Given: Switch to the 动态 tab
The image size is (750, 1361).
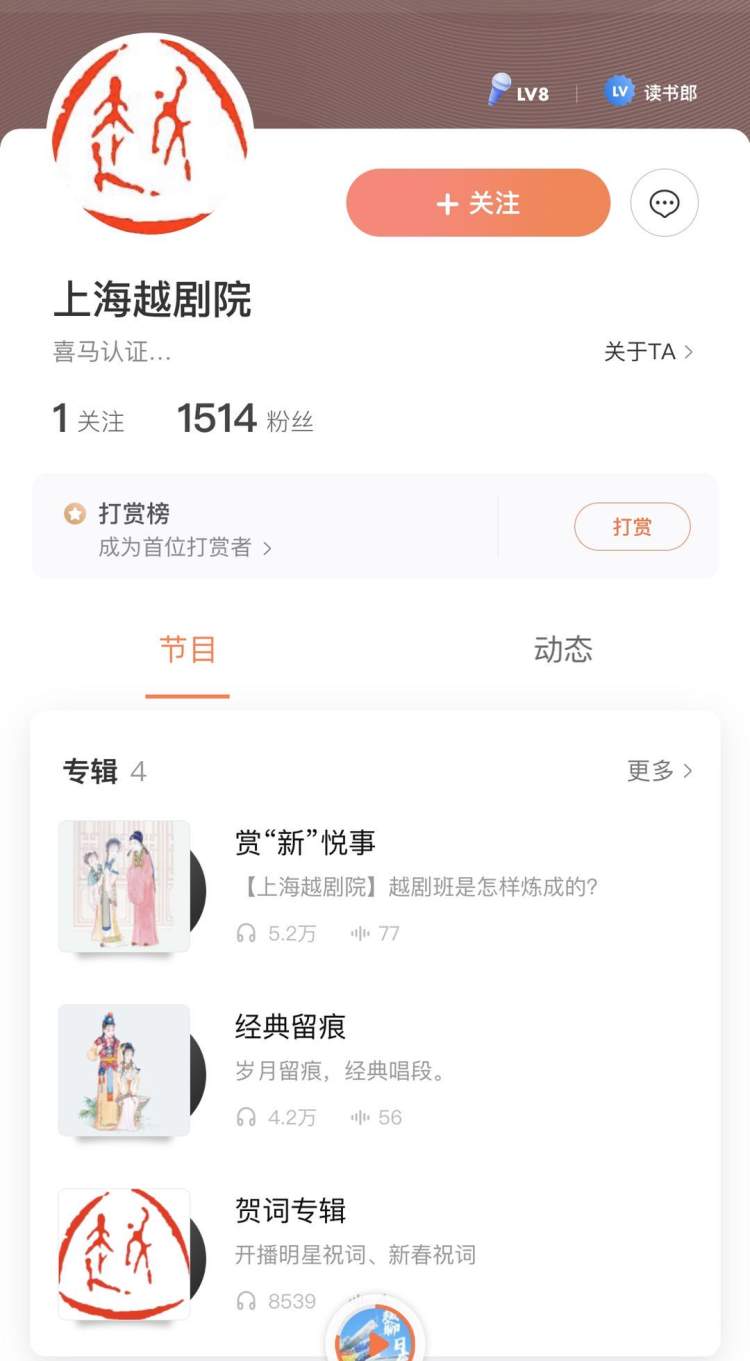Looking at the screenshot, I should pyautogui.click(x=563, y=650).
